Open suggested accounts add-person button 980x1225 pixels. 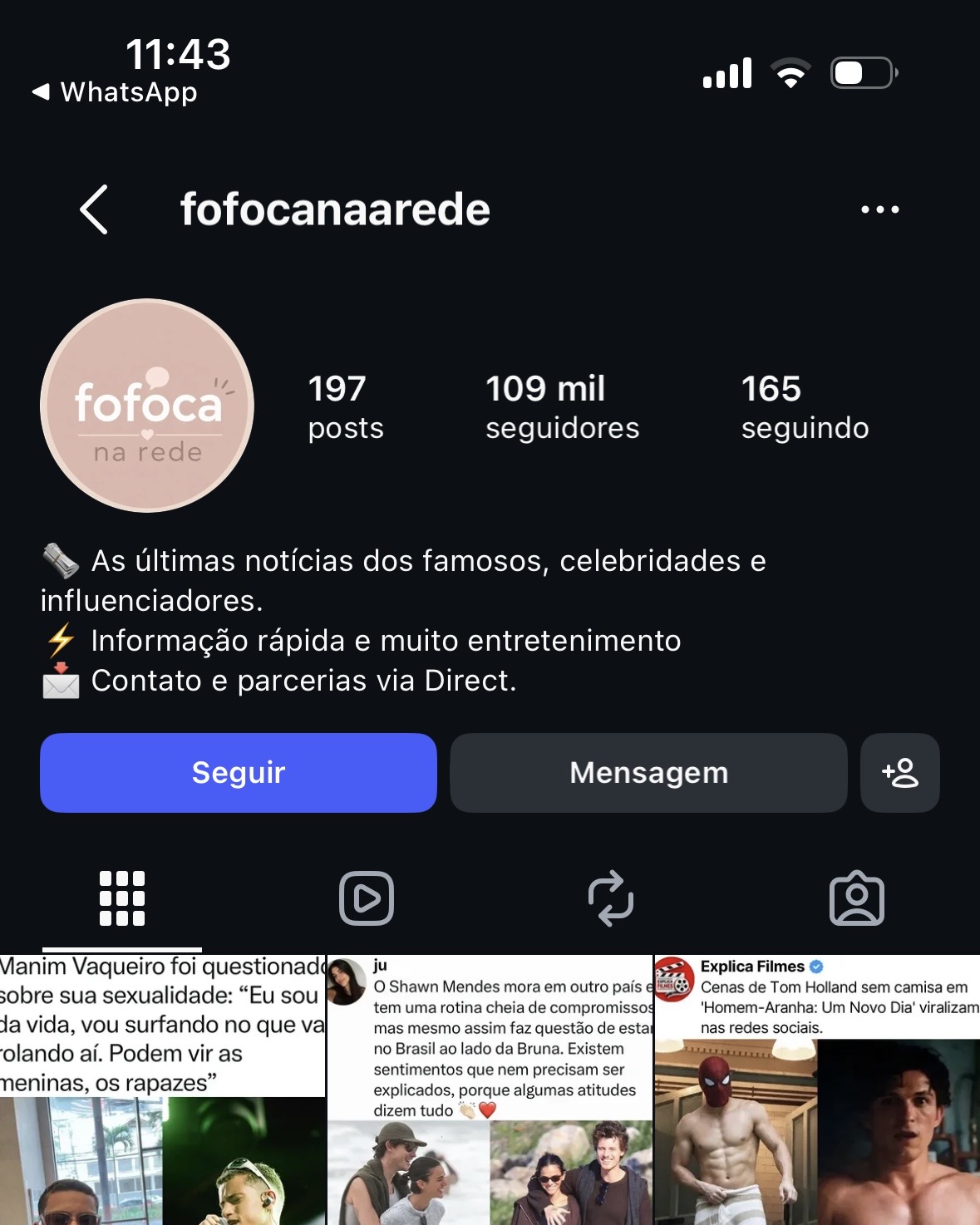[x=900, y=773]
